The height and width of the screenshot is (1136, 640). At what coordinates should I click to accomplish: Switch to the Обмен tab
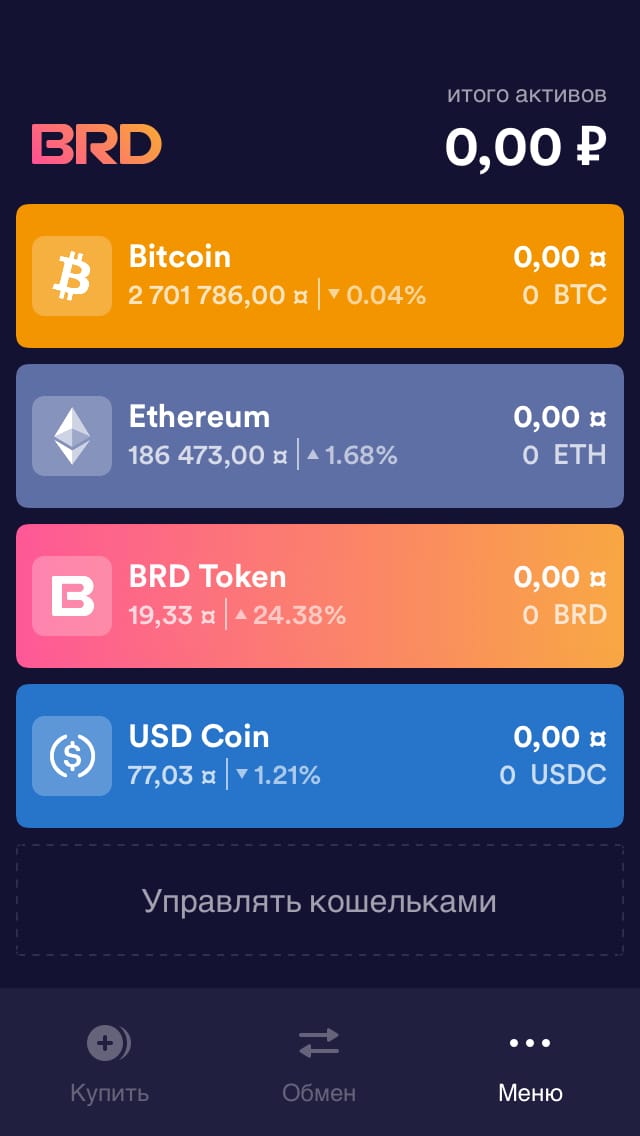click(319, 1063)
